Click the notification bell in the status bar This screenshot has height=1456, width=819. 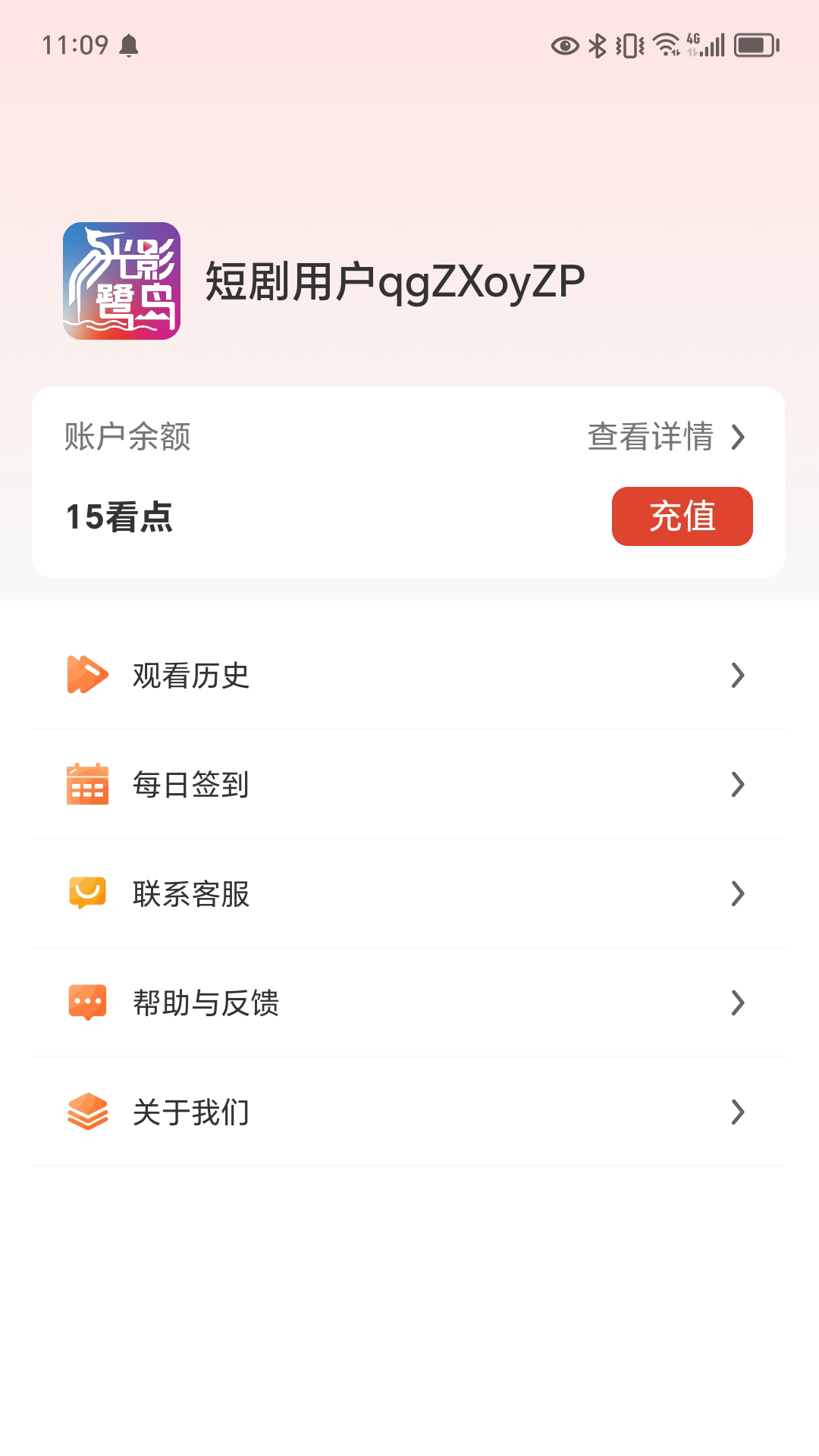pyautogui.click(x=129, y=45)
